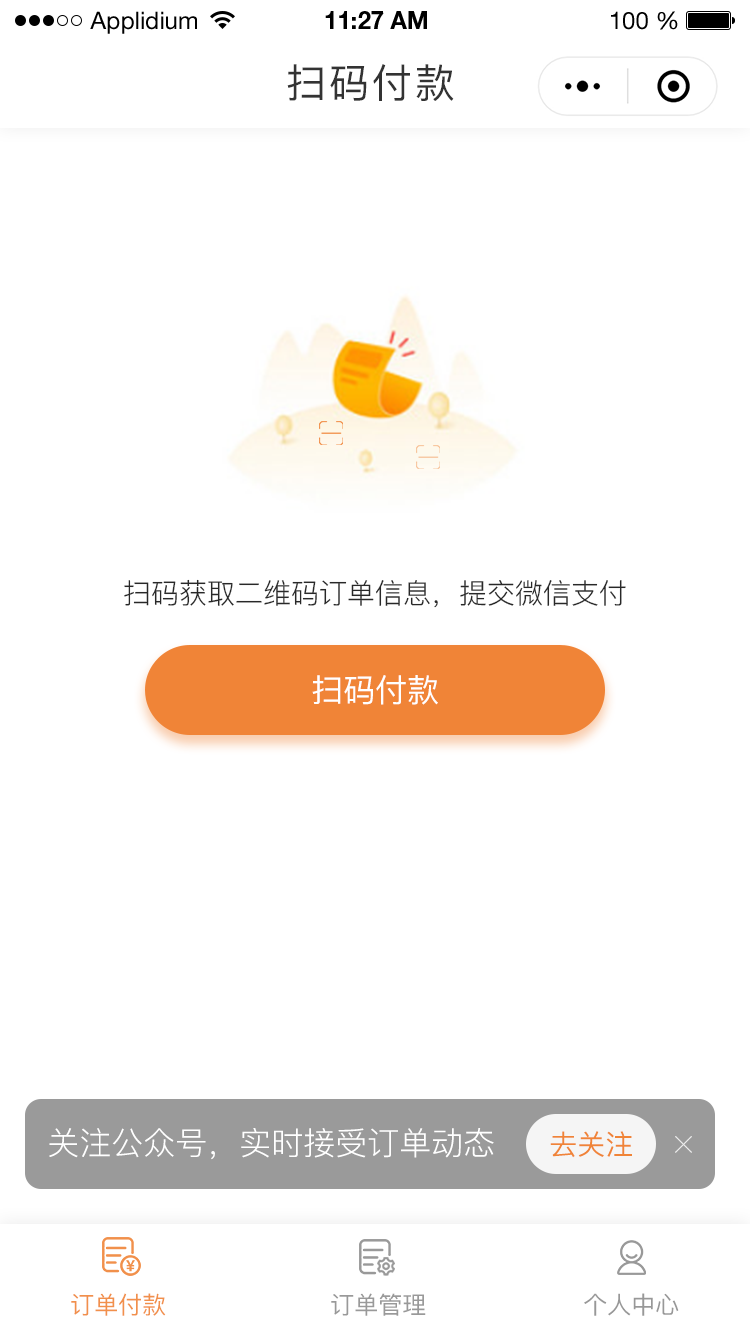The height and width of the screenshot is (1334, 750).
Task: Dismiss the follow official account banner
Action: pyautogui.click(x=683, y=1144)
